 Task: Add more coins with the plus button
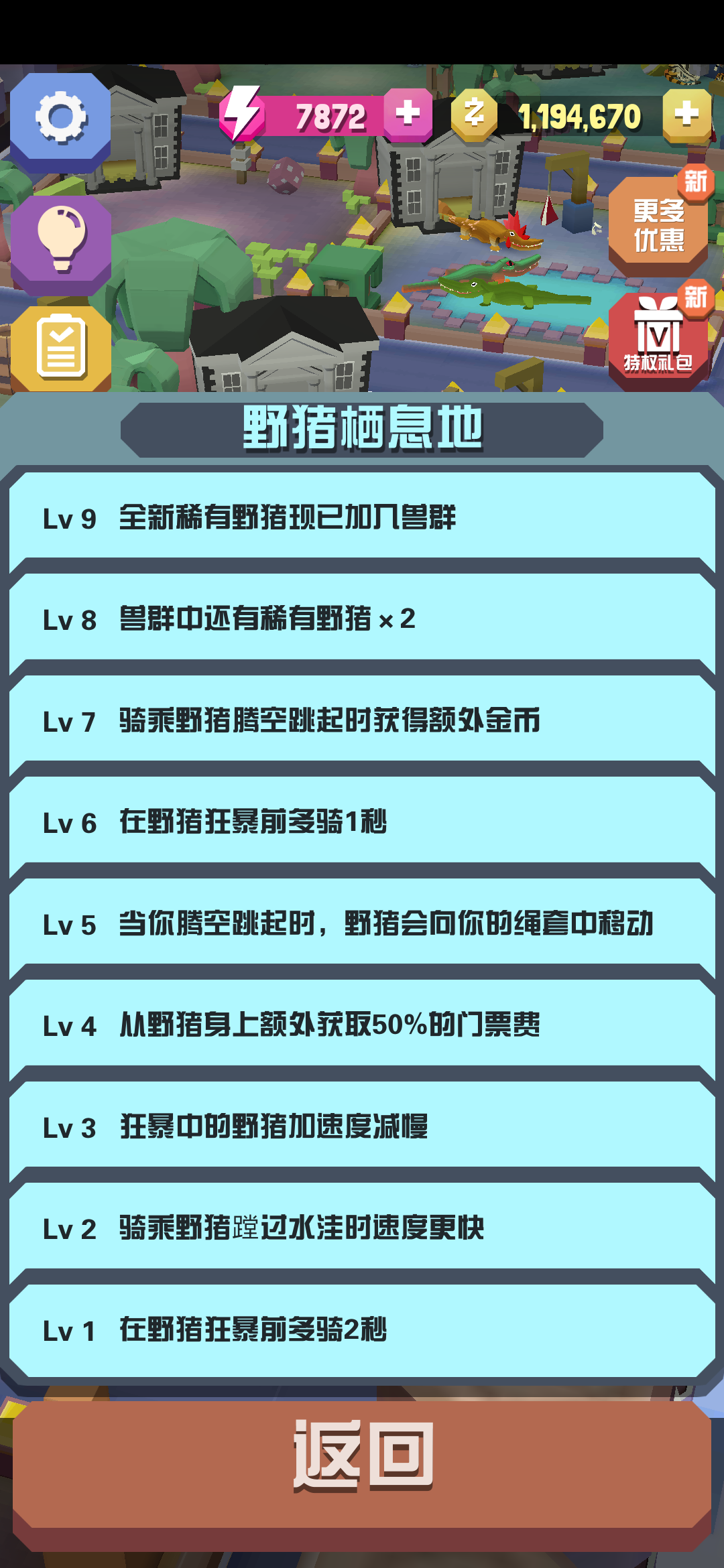click(x=686, y=114)
